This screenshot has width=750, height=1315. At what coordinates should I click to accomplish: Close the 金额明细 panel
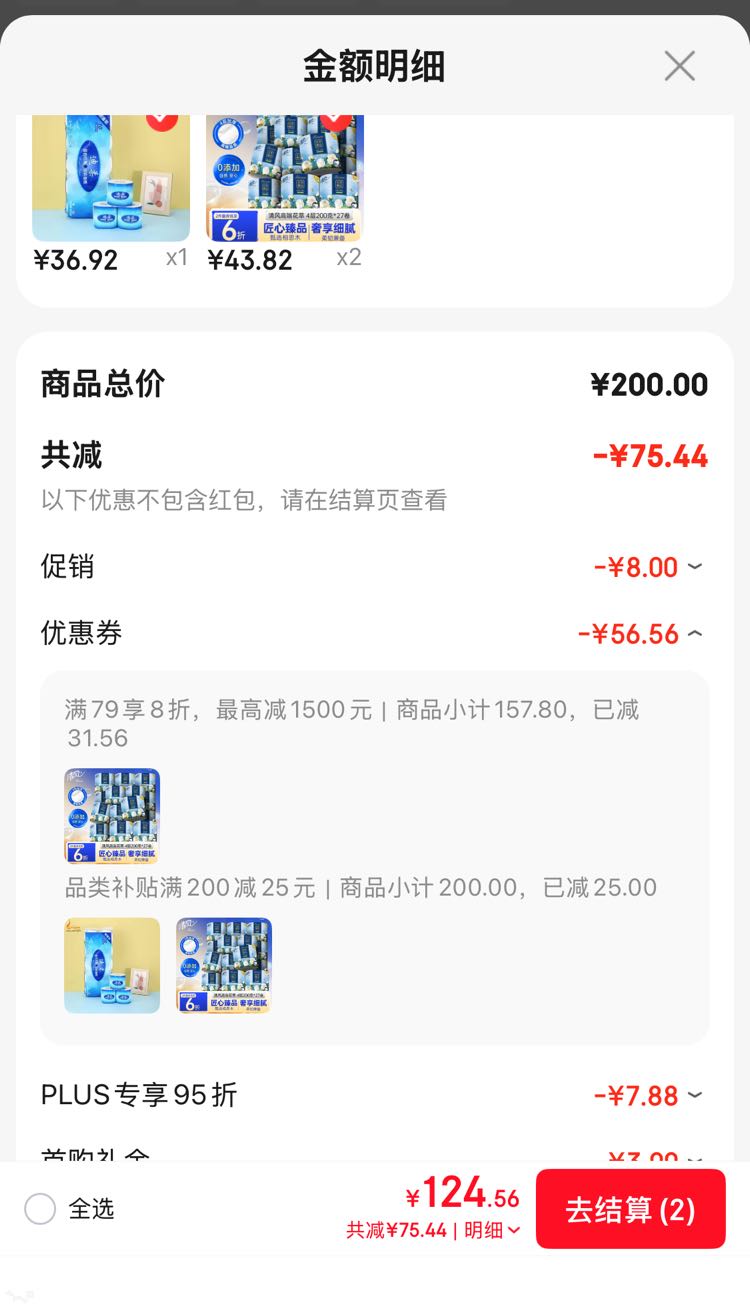click(679, 66)
